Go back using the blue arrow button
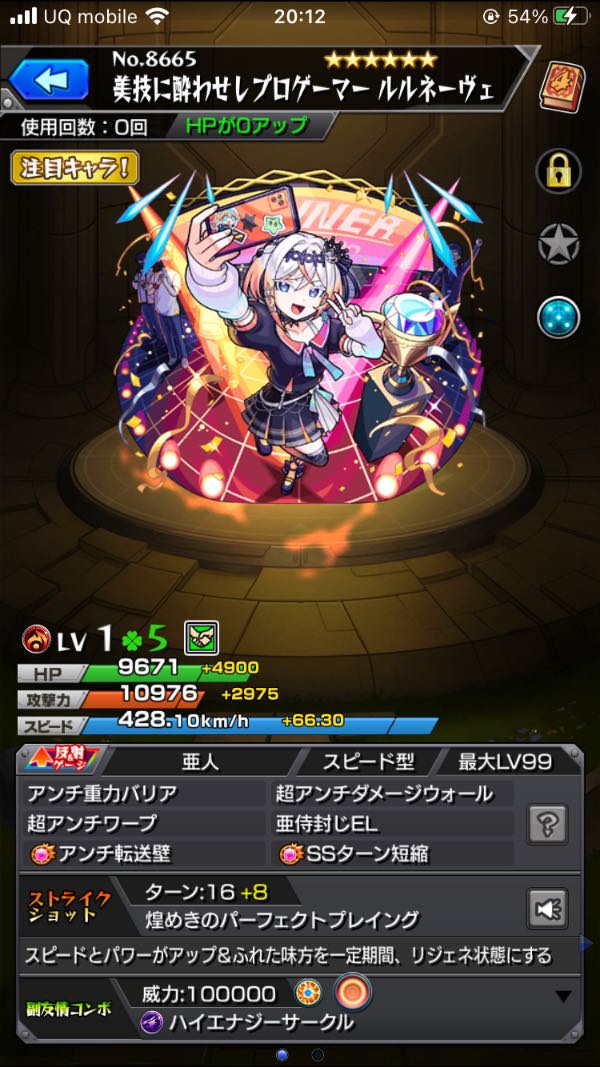This screenshot has width=600, height=1067. [x=48, y=79]
